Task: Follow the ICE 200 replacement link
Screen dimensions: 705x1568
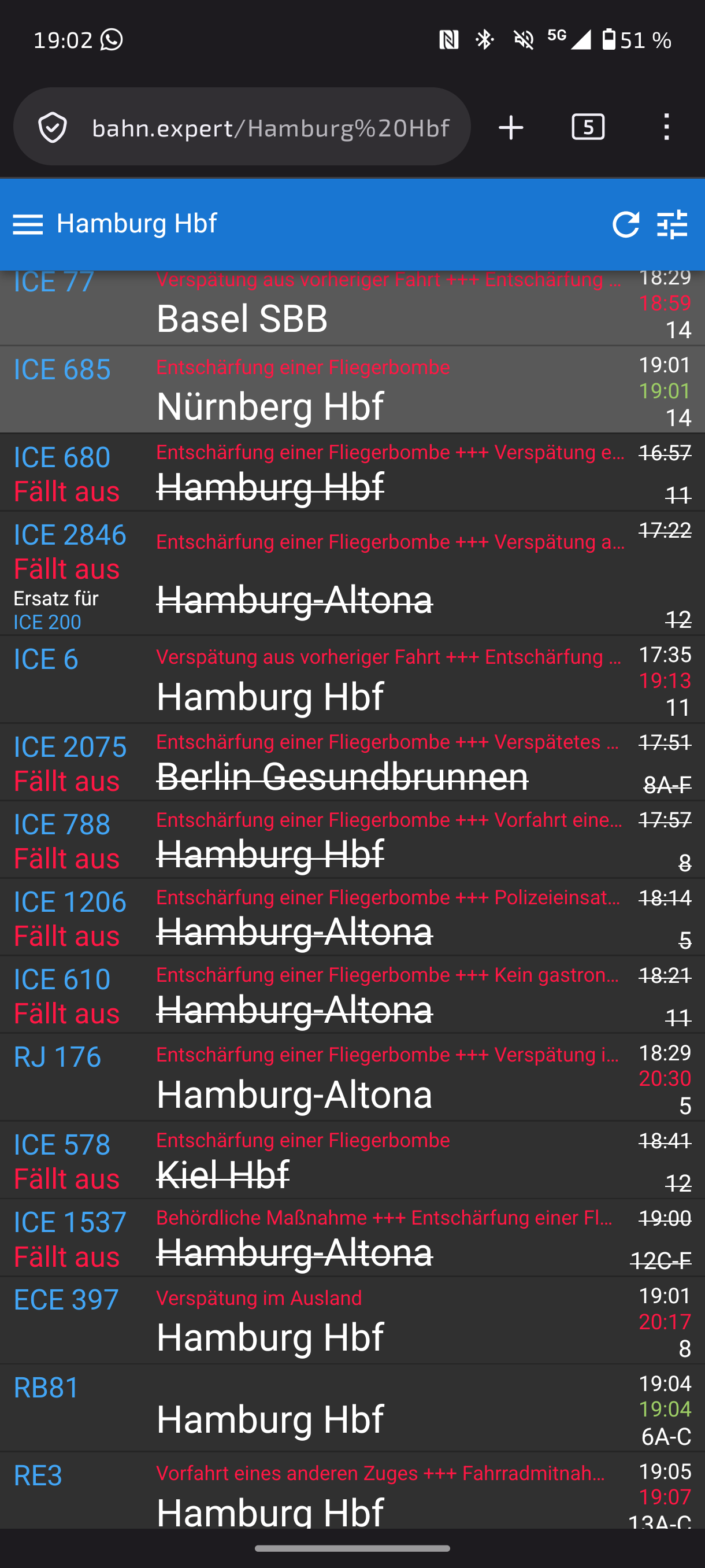Action: point(47,622)
